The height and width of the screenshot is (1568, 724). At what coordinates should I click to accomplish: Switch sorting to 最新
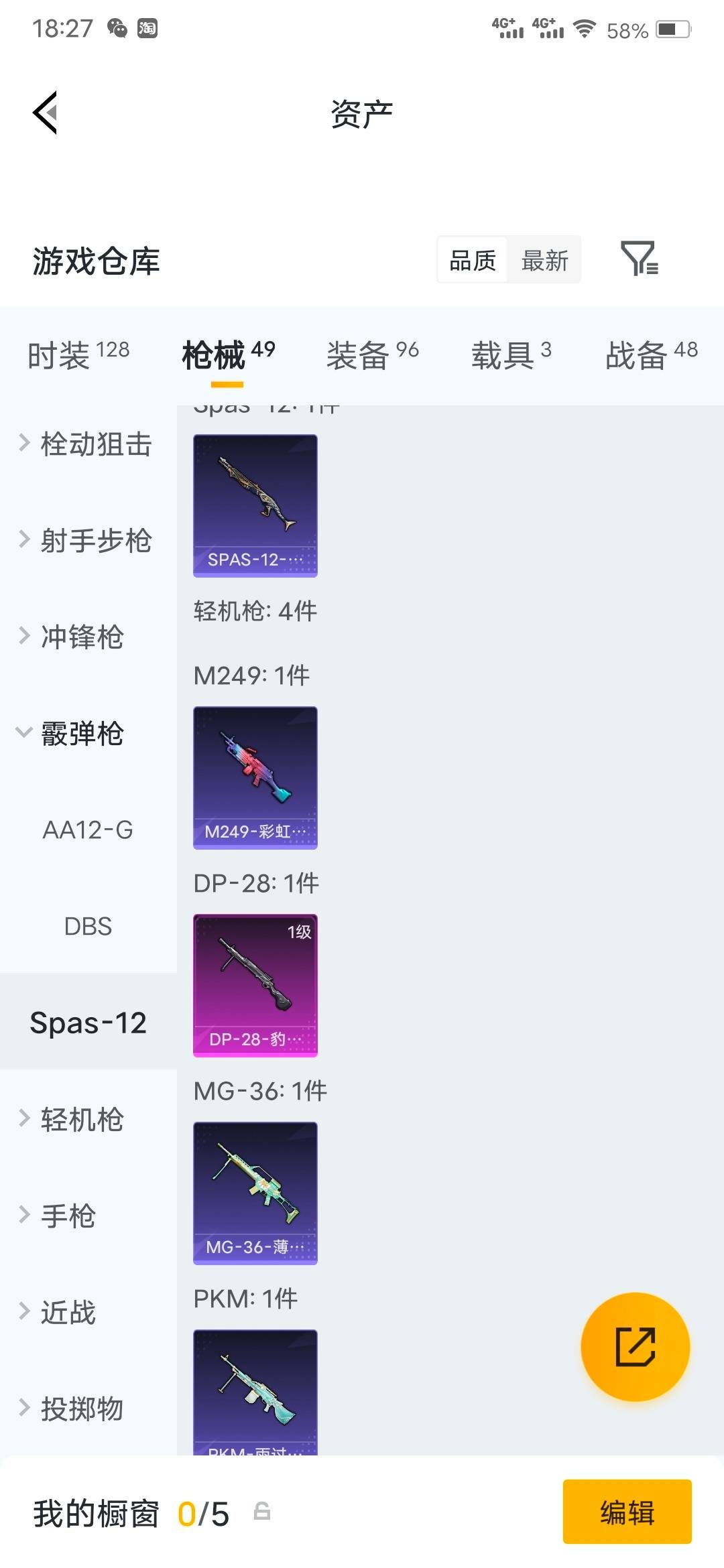[544, 260]
